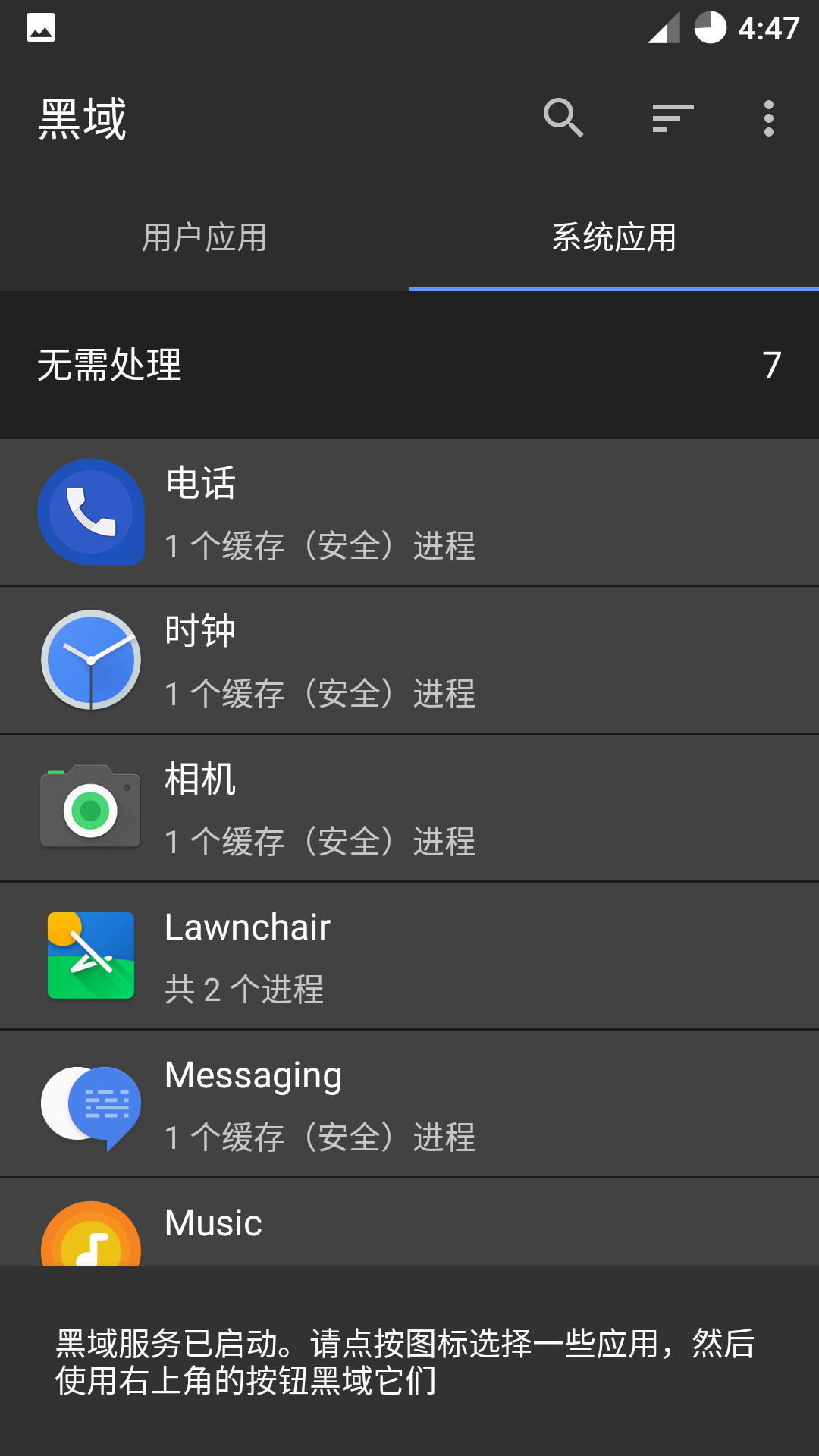Open the overflow menu
Viewport: 819px width, 1456px height.
(769, 118)
